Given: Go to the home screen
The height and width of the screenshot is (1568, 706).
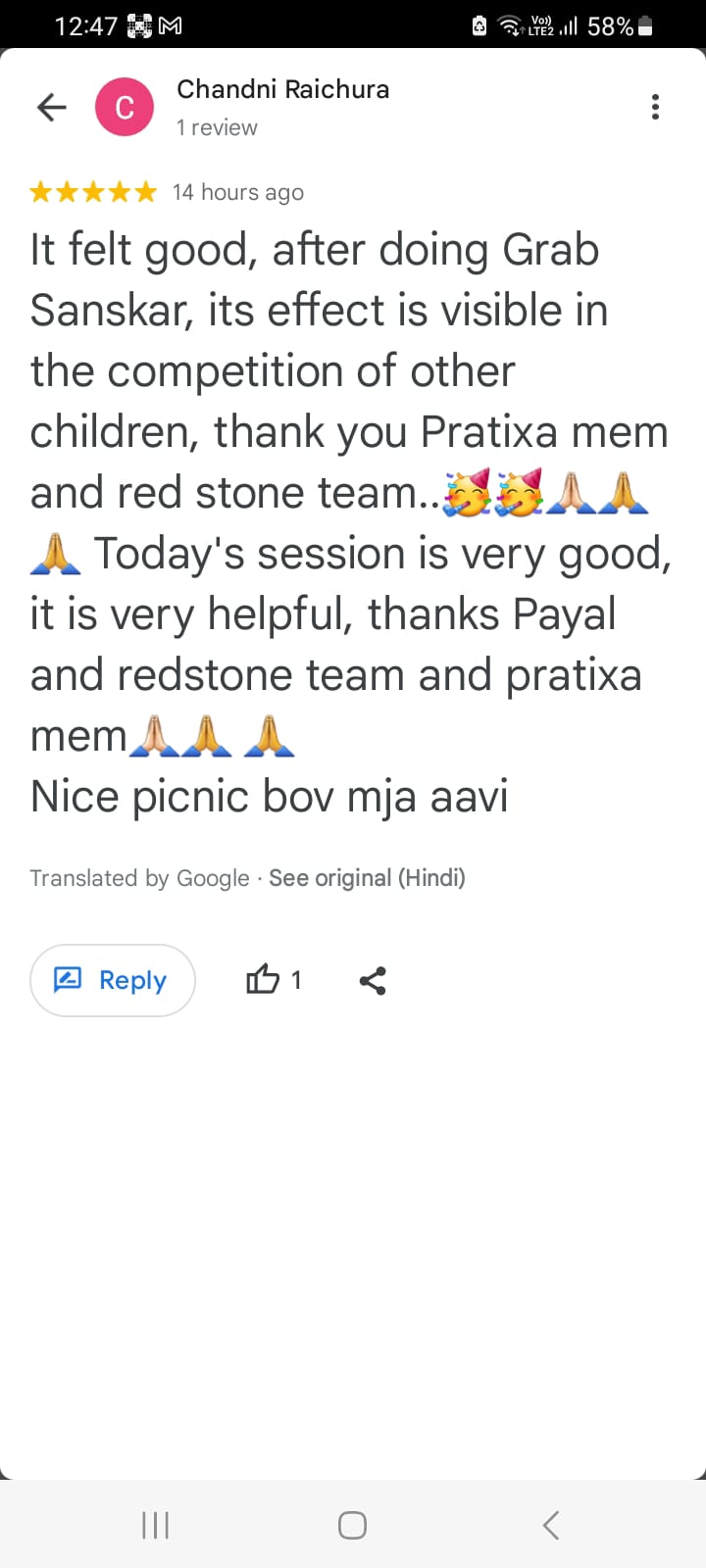Looking at the screenshot, I should [x=352, y=1525].
